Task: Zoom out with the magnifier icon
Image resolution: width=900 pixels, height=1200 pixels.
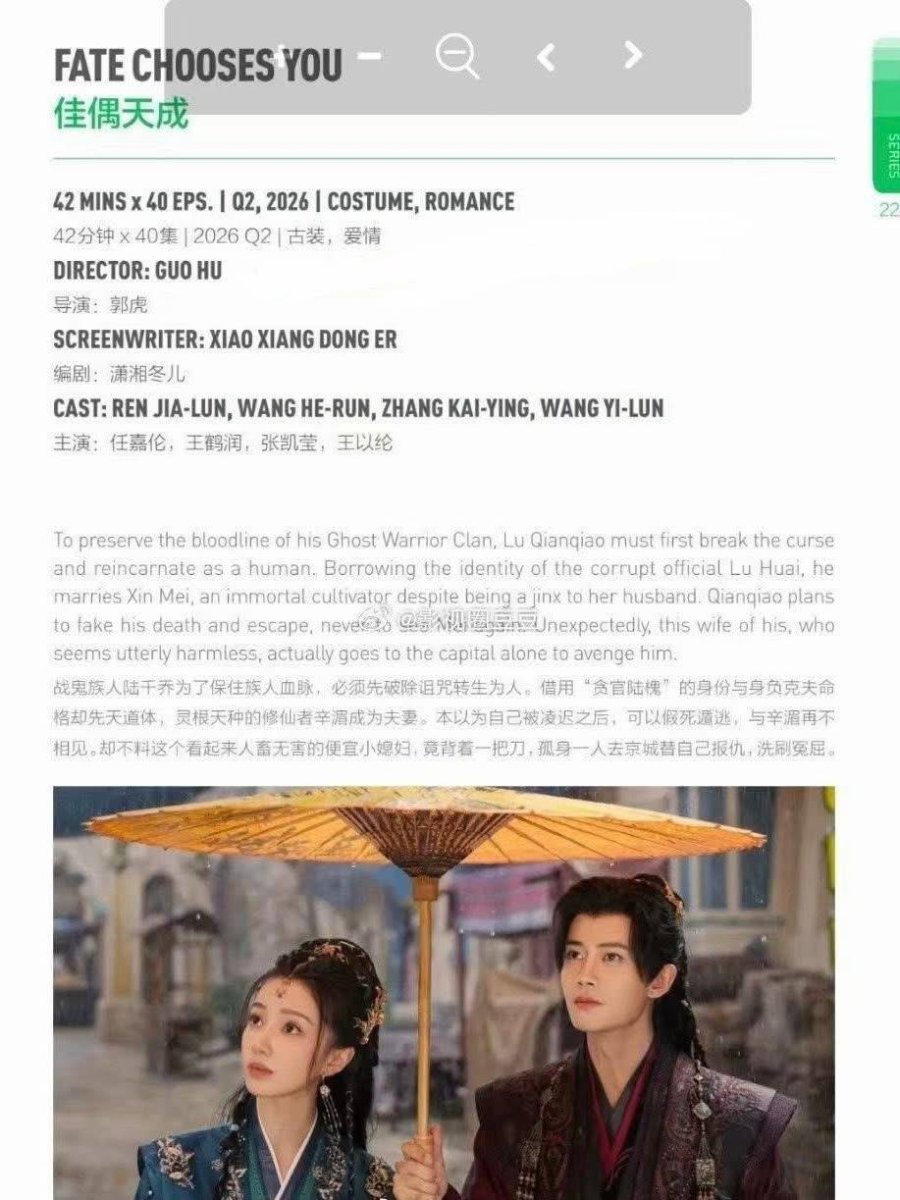Action: [457, 56]
